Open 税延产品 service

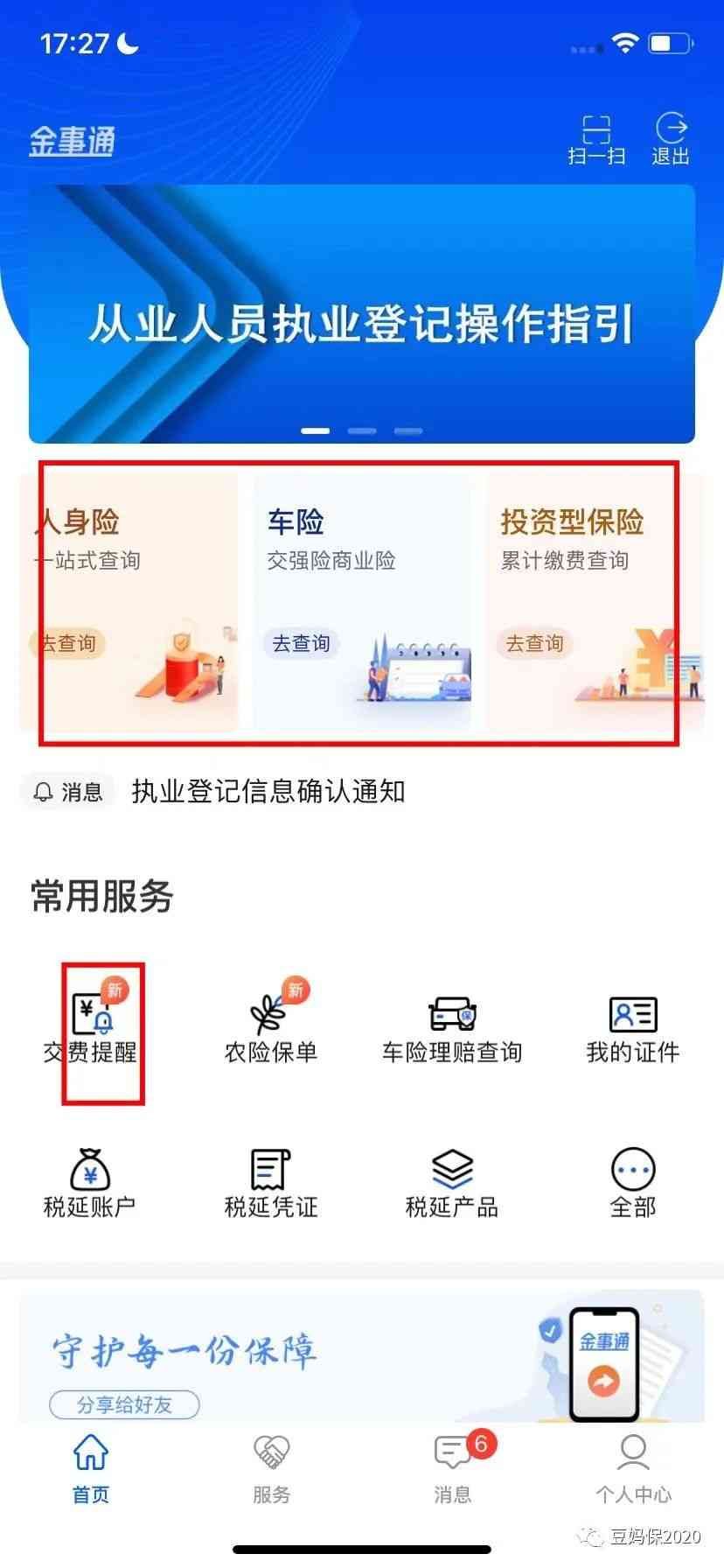pyautogui.click(x=452, y=1183)
